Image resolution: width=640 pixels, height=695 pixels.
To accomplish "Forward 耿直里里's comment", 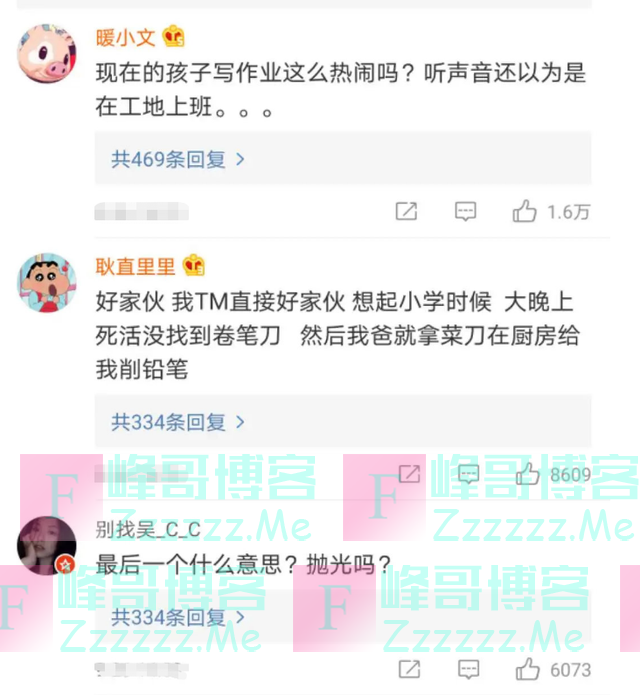I will [x=408, y=475].
